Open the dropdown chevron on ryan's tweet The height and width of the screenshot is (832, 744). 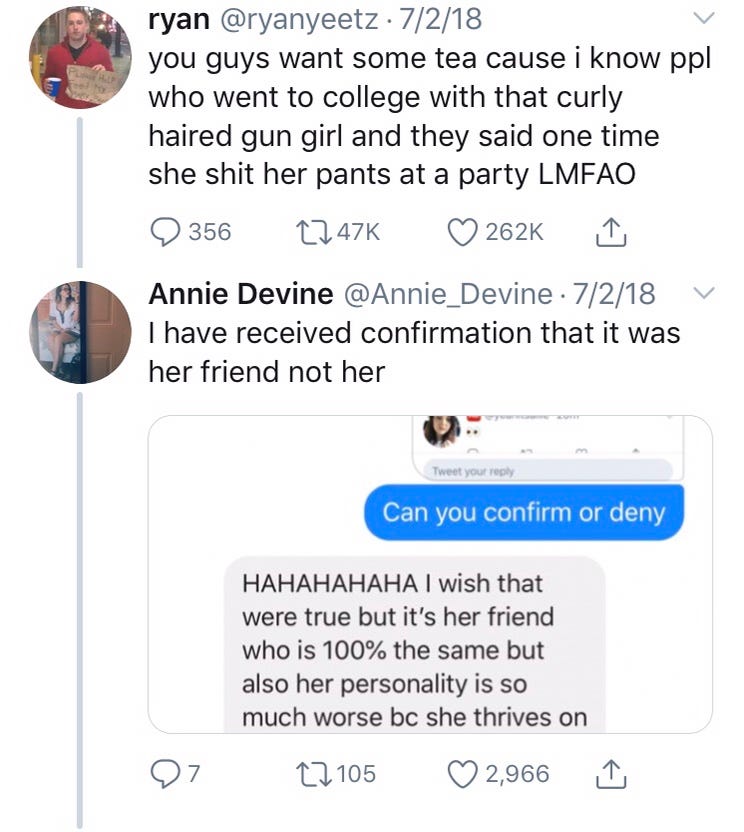pyautogui.click(x=704, y=19)
